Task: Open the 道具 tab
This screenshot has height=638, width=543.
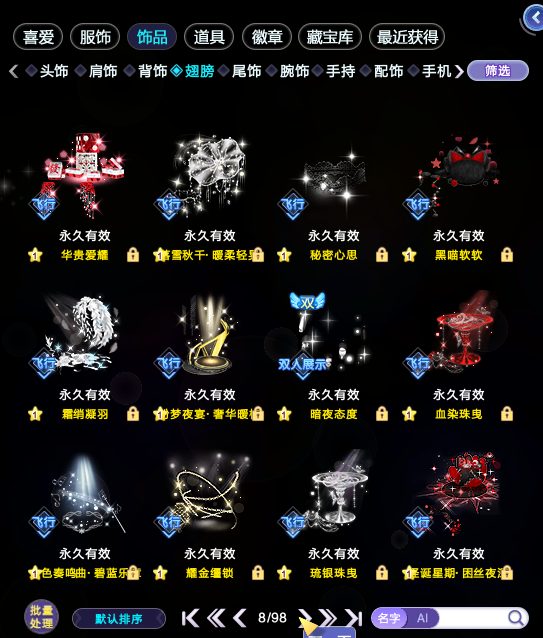Action: coord(209,37)
